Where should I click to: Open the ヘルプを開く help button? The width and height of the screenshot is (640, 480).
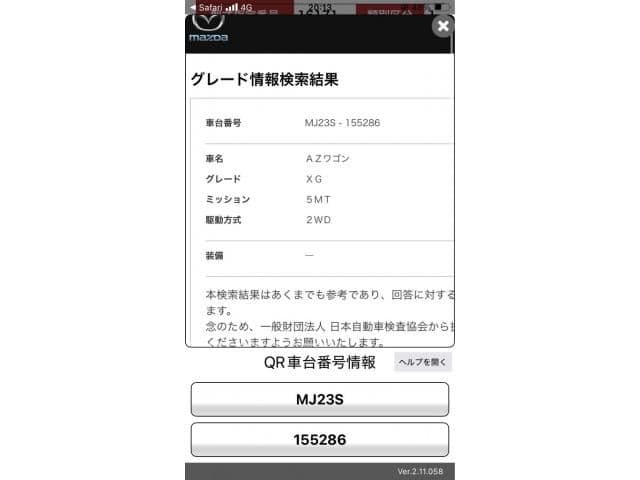pyautogui.click(x=422, y=362)
